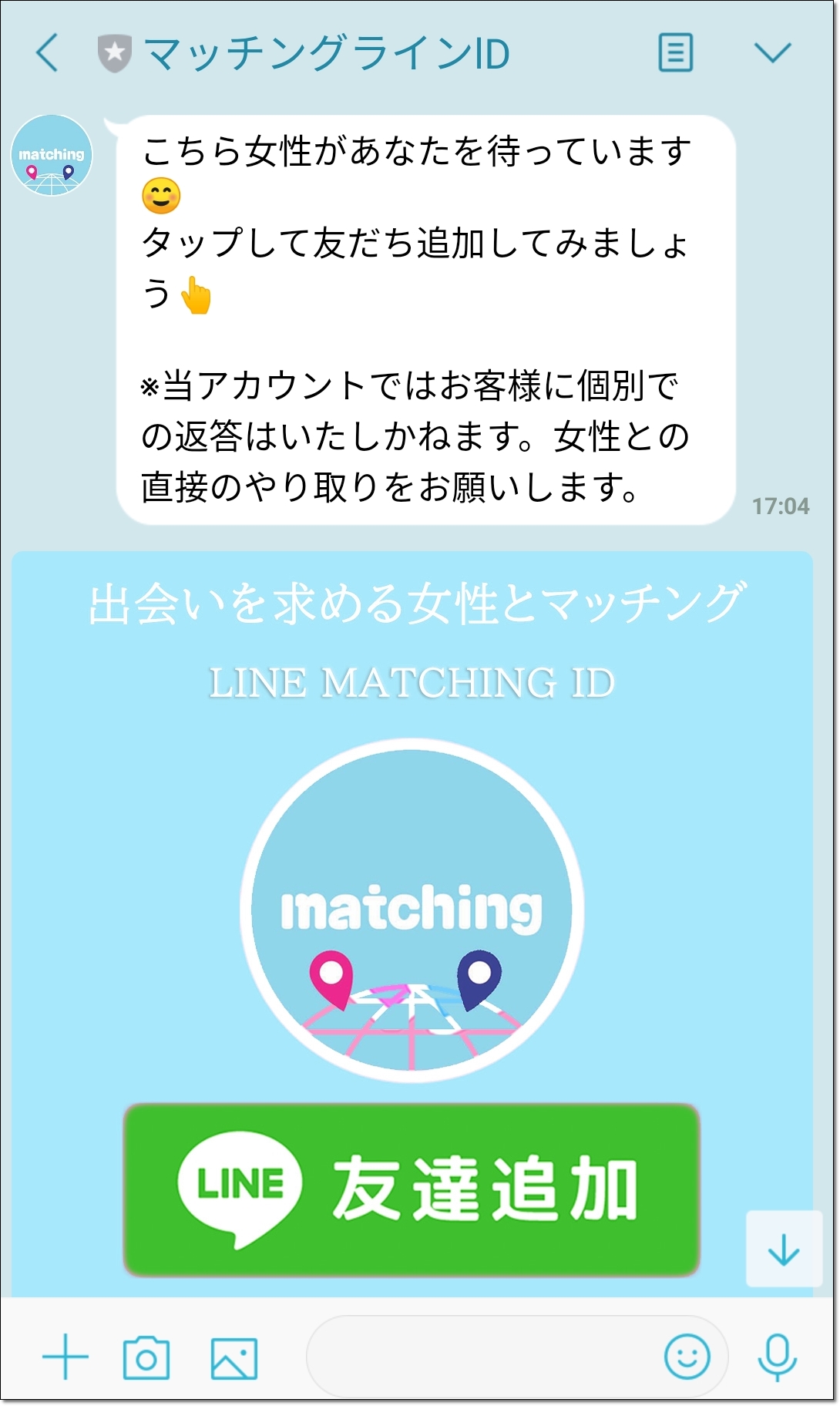Open the plus attachment menu
The width and height of the screenshot is (840, 1406).
[66, 1356]
